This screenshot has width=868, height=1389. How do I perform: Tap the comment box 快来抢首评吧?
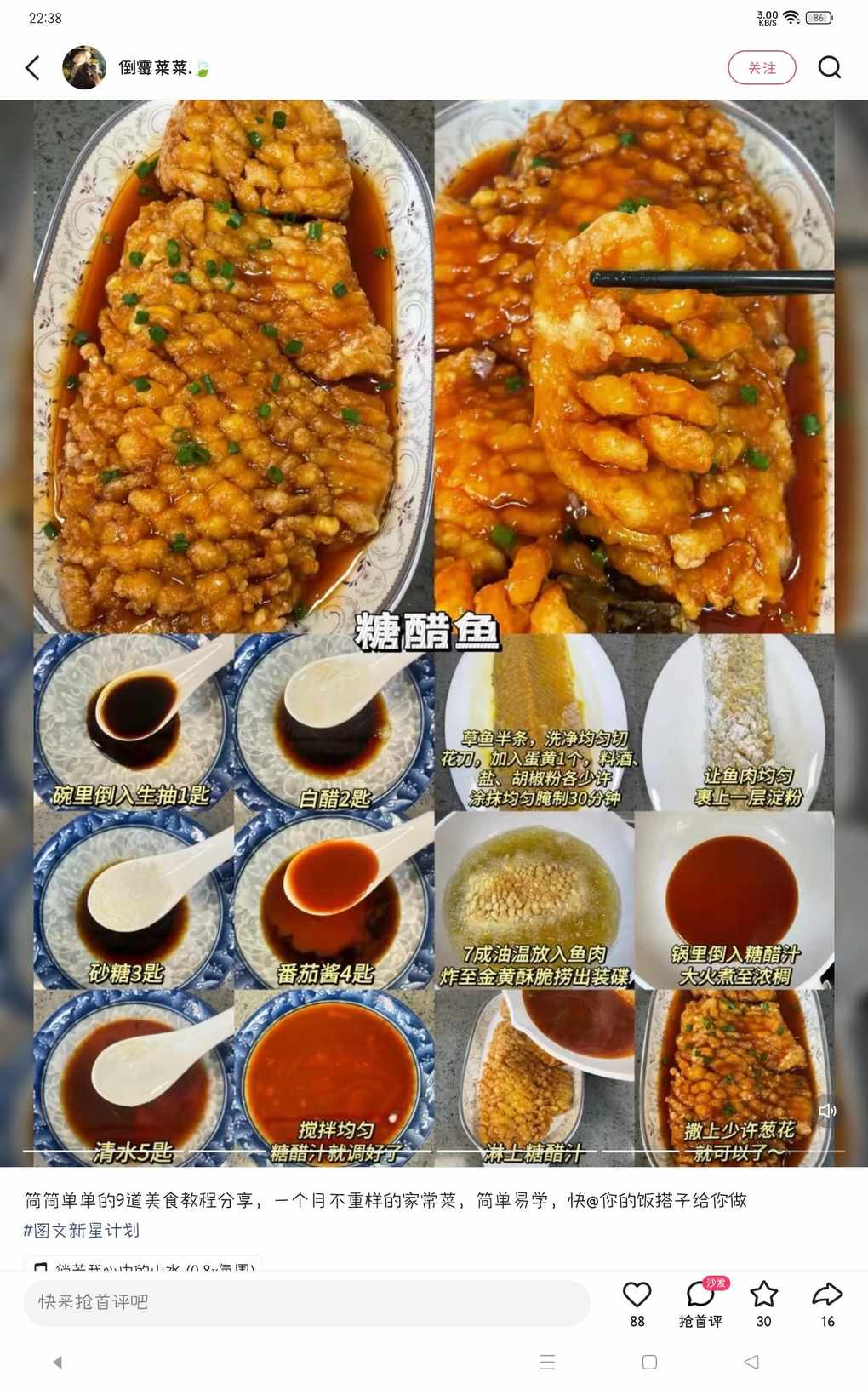306,1301
